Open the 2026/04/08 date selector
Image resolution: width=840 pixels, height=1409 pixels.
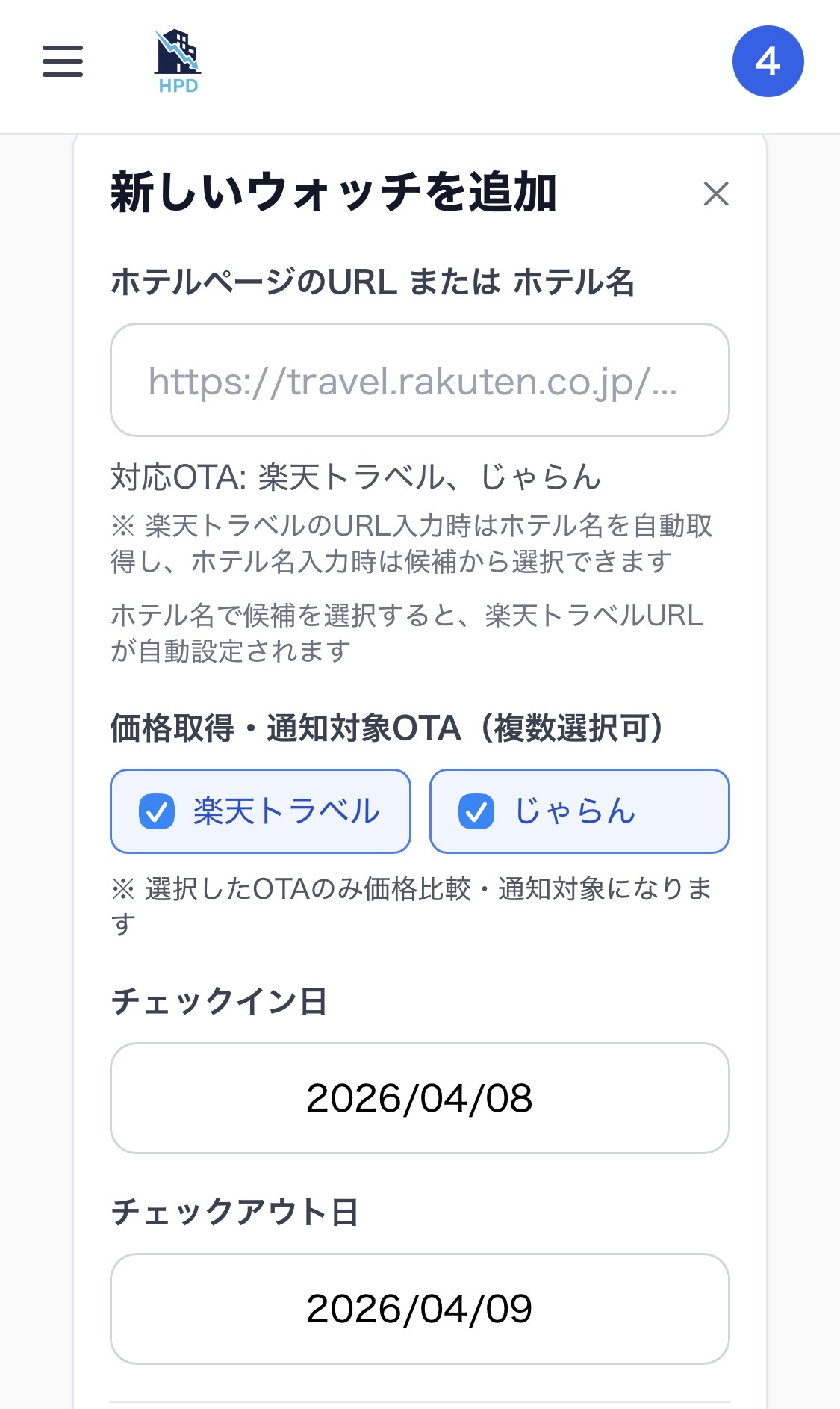tap(420, 1098)
